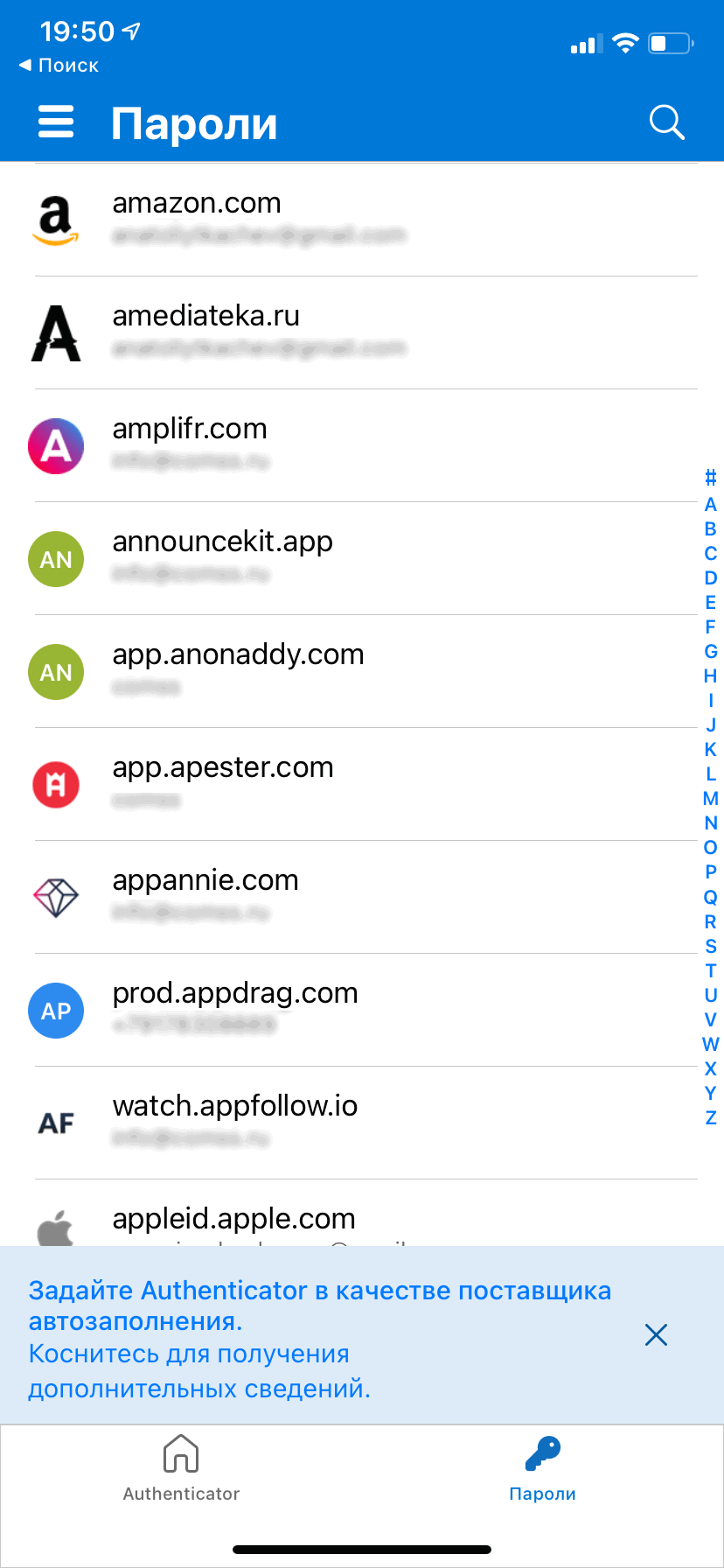Viewport: 724px width, 1568px height.
Task: Open the Amazon password entry icon
Action: [x=56, y=220]
